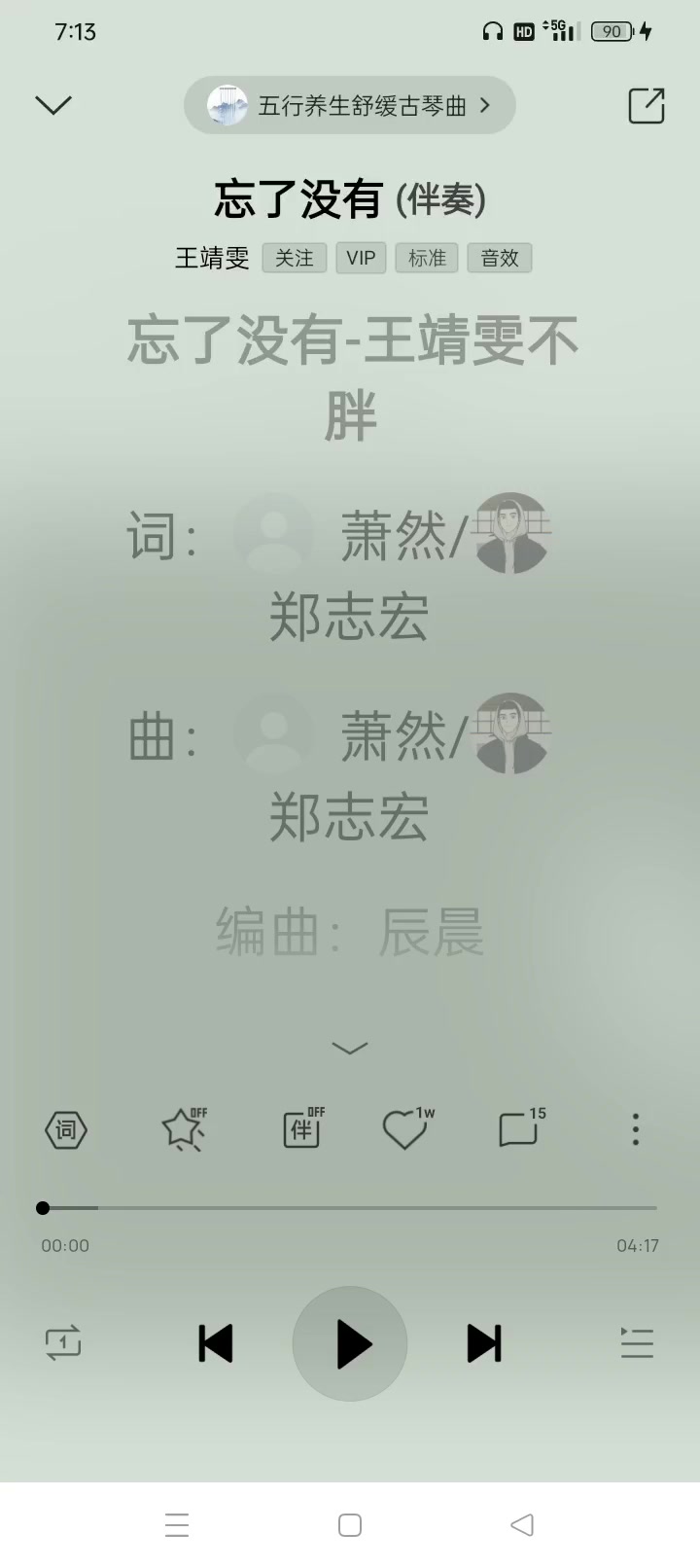The height and width of the screenshot is (1568, 700).
Task: Open the VIP chip
Action: click(x=361, y=258)
